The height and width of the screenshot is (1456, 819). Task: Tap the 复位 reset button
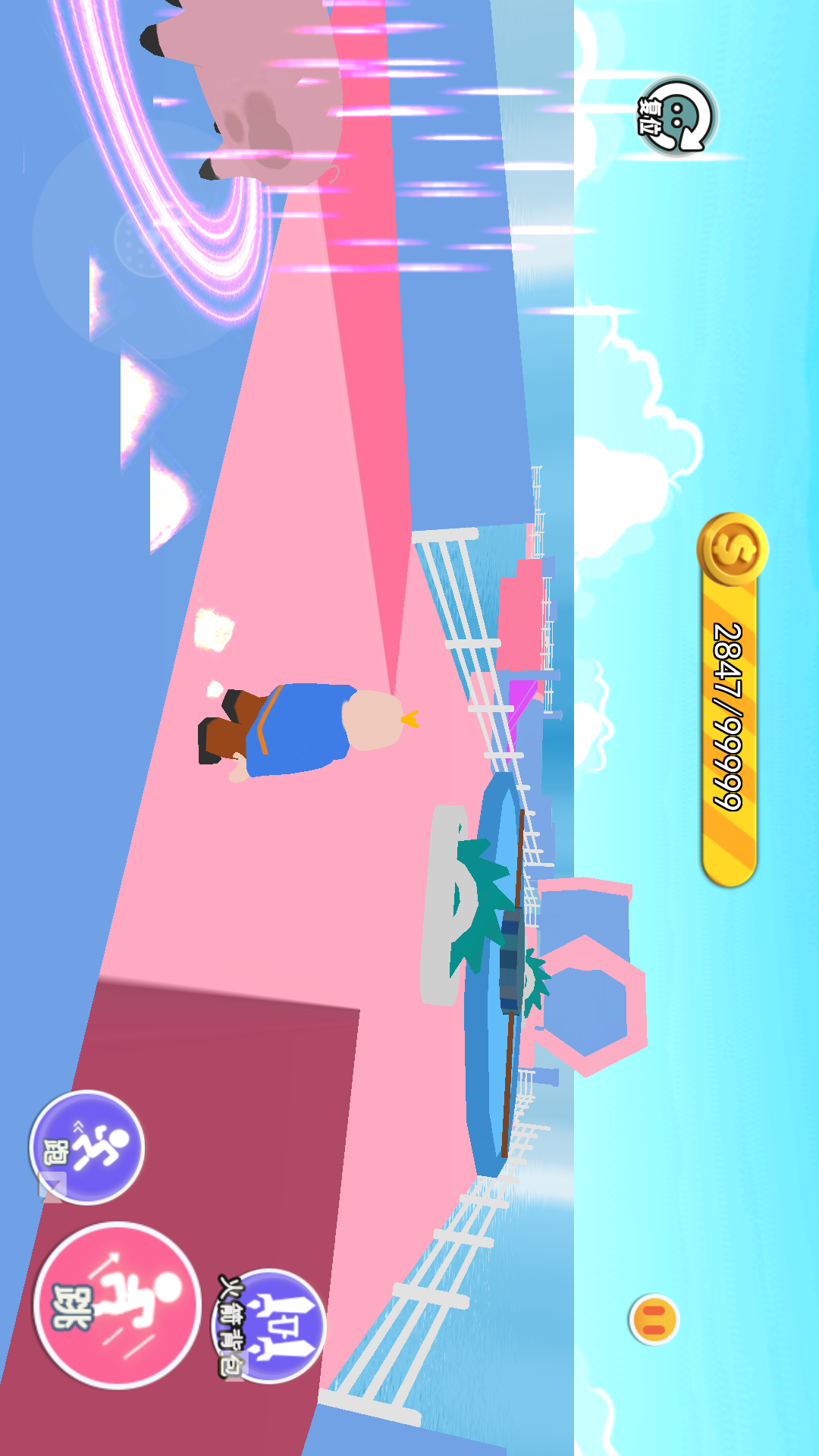pos(677,116)
